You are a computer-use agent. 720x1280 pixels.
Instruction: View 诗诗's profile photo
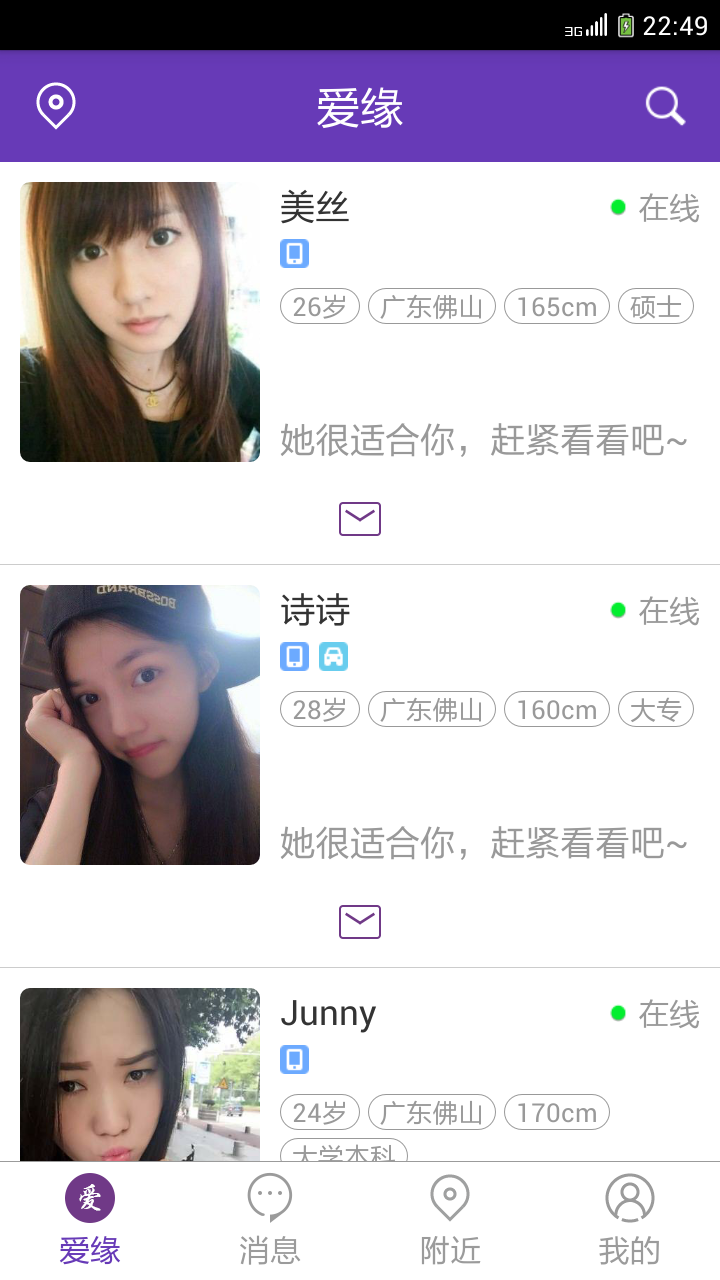[x=140, y=725]
